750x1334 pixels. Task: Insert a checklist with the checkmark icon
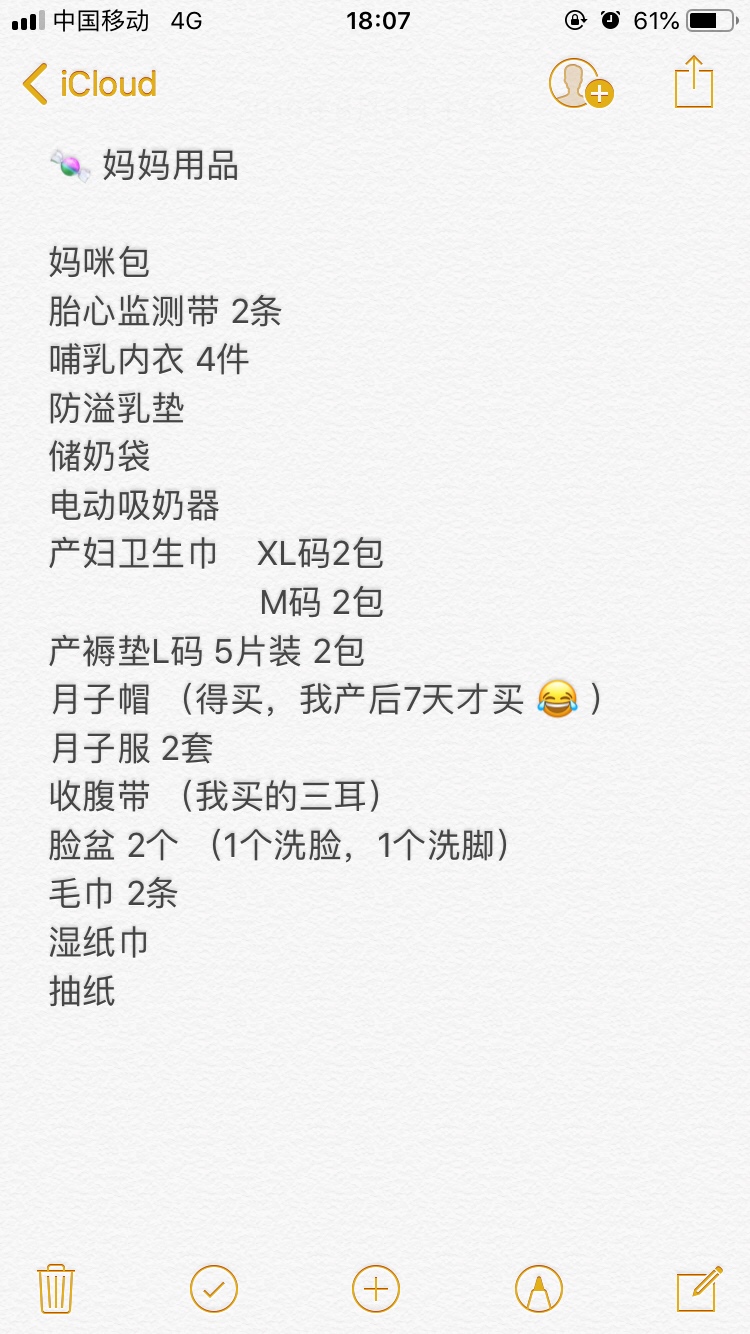point(214,1288)
